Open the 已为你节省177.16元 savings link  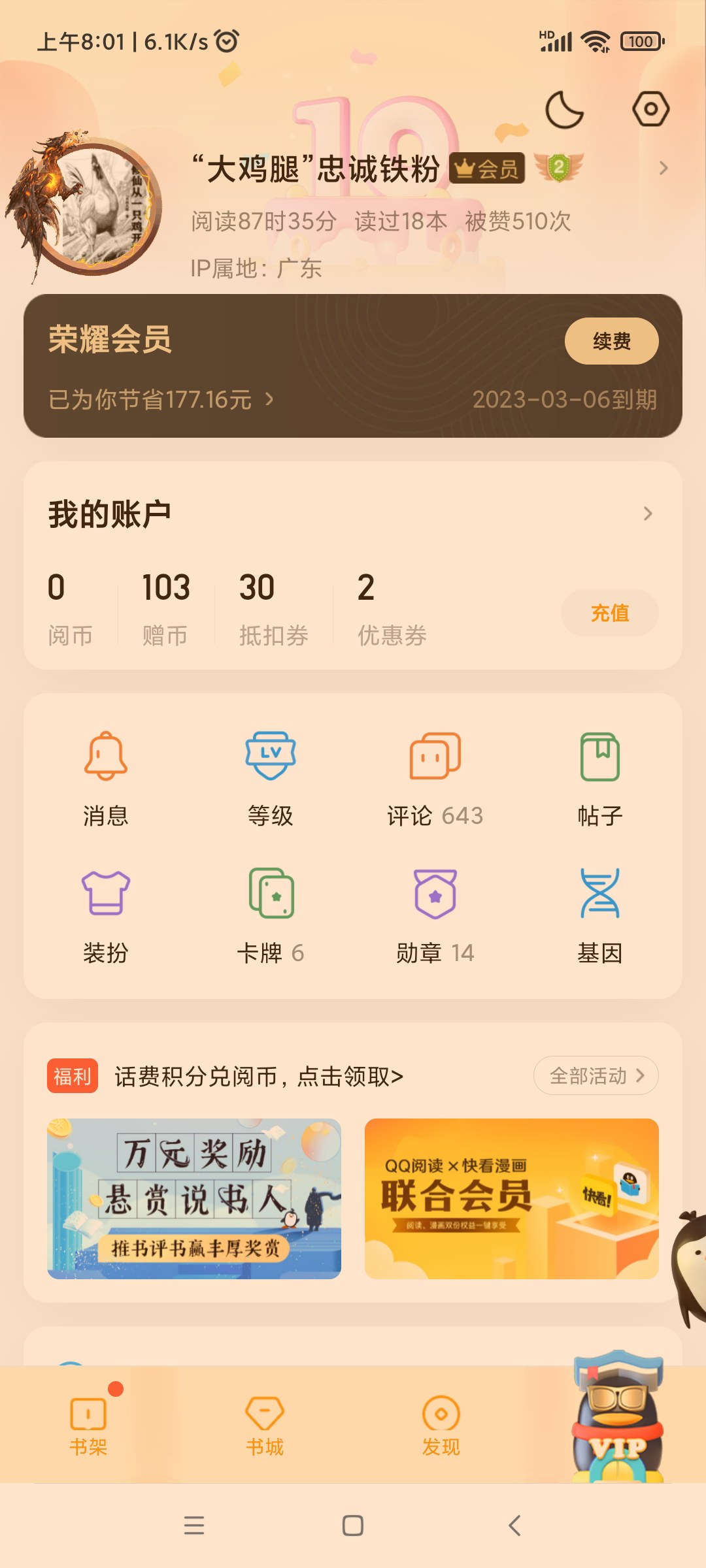pyautogui.click(x=161, y=399)
